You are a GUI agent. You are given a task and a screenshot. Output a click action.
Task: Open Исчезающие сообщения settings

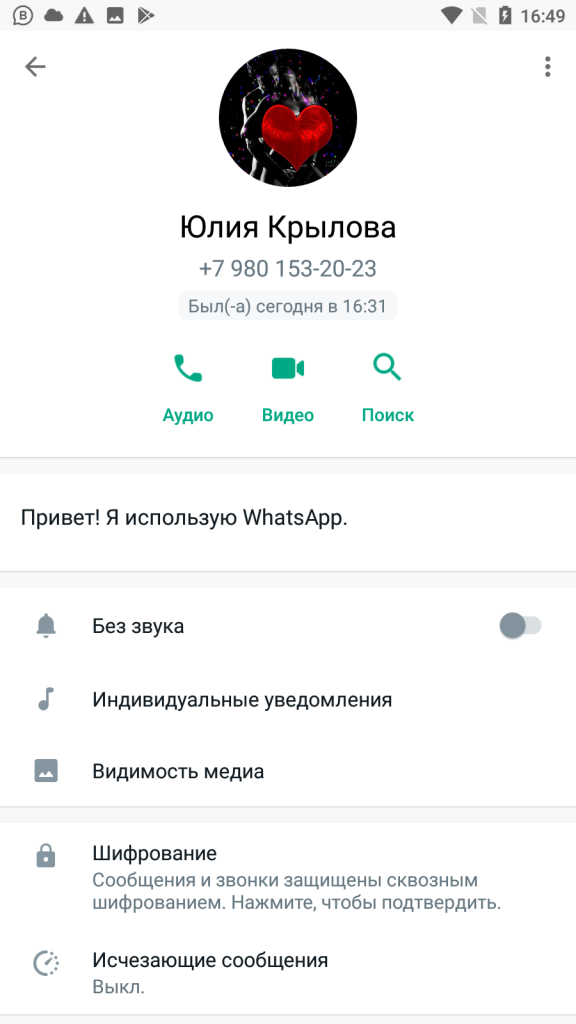coord(288,972)
